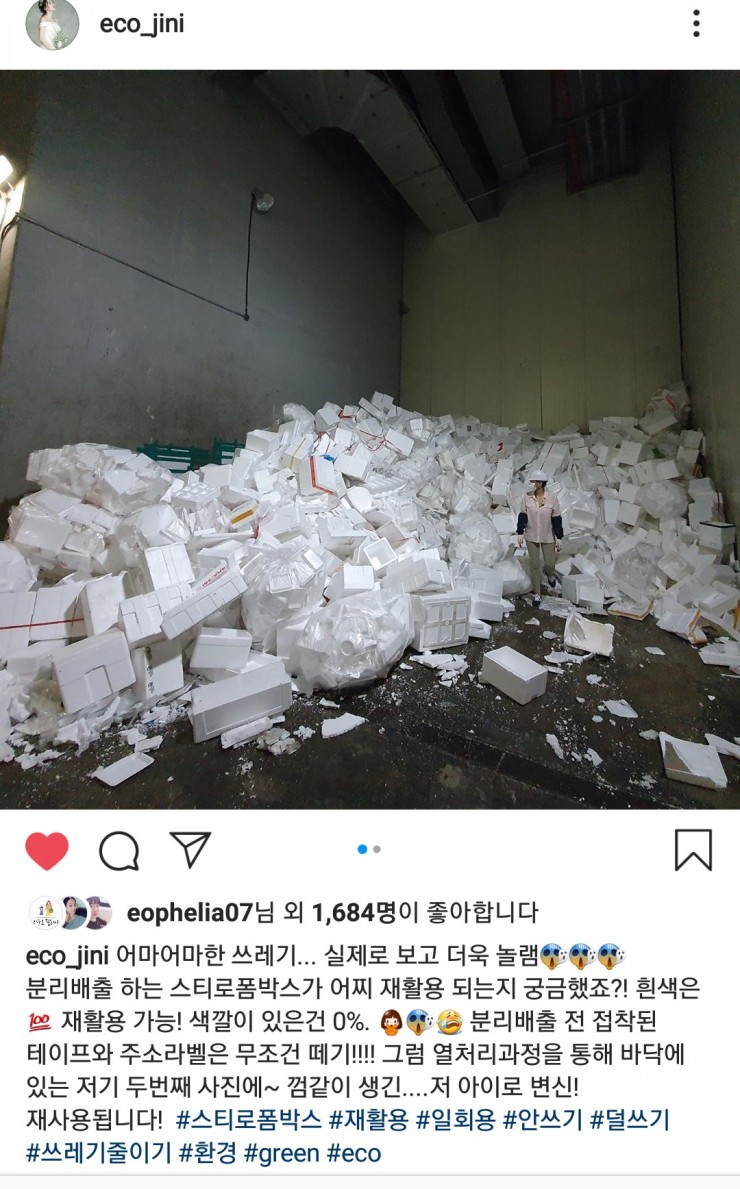Open eco_jini's profile picture
This screenshot has height=1189, width=740.
[51, 24]
